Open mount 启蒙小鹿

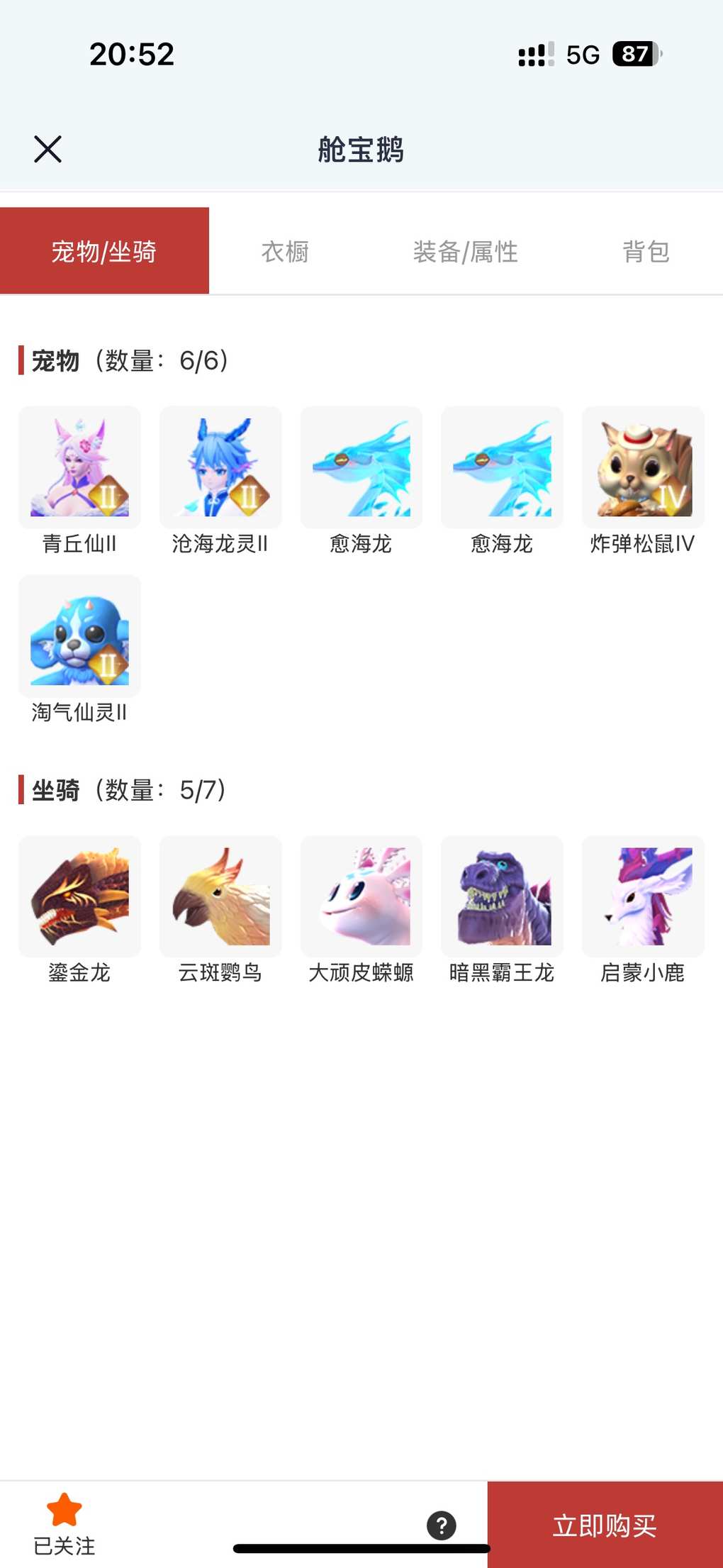[x=643, y=897]
